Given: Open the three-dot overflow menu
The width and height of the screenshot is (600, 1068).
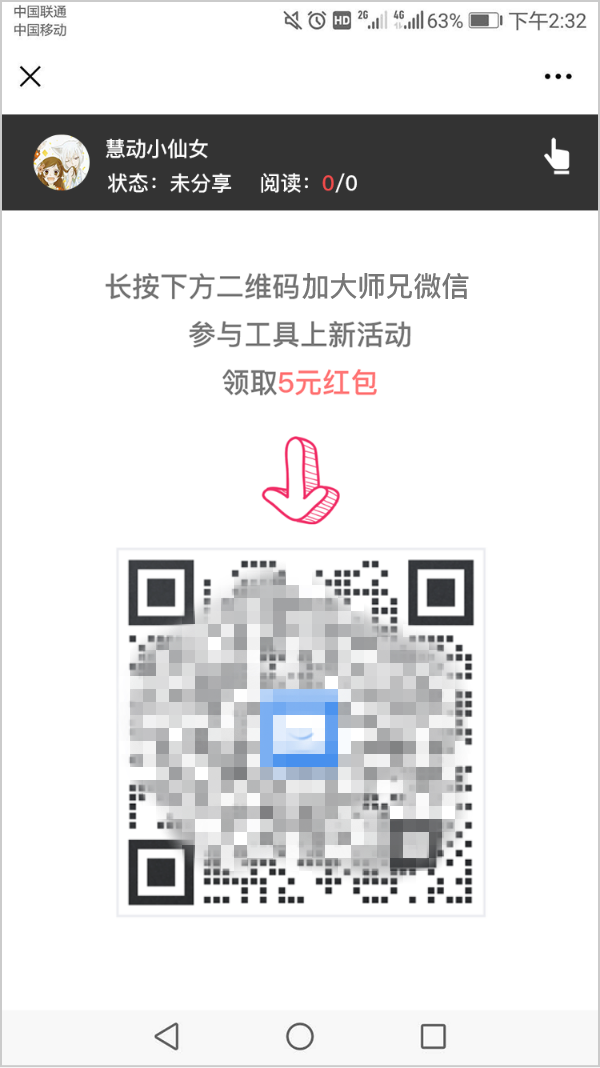Looking at the screenshot, I should tap(557, 76).
